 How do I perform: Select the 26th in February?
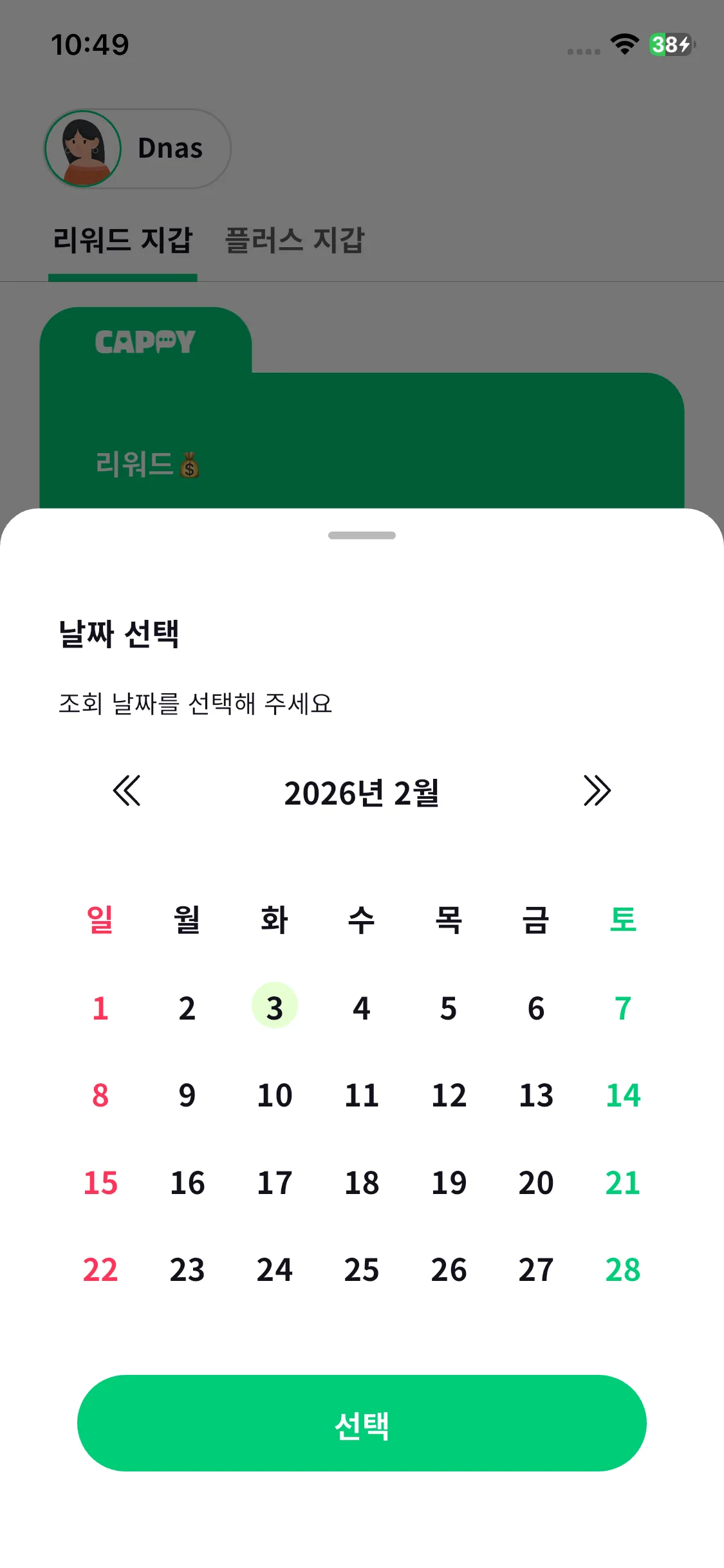[449, 1270]
